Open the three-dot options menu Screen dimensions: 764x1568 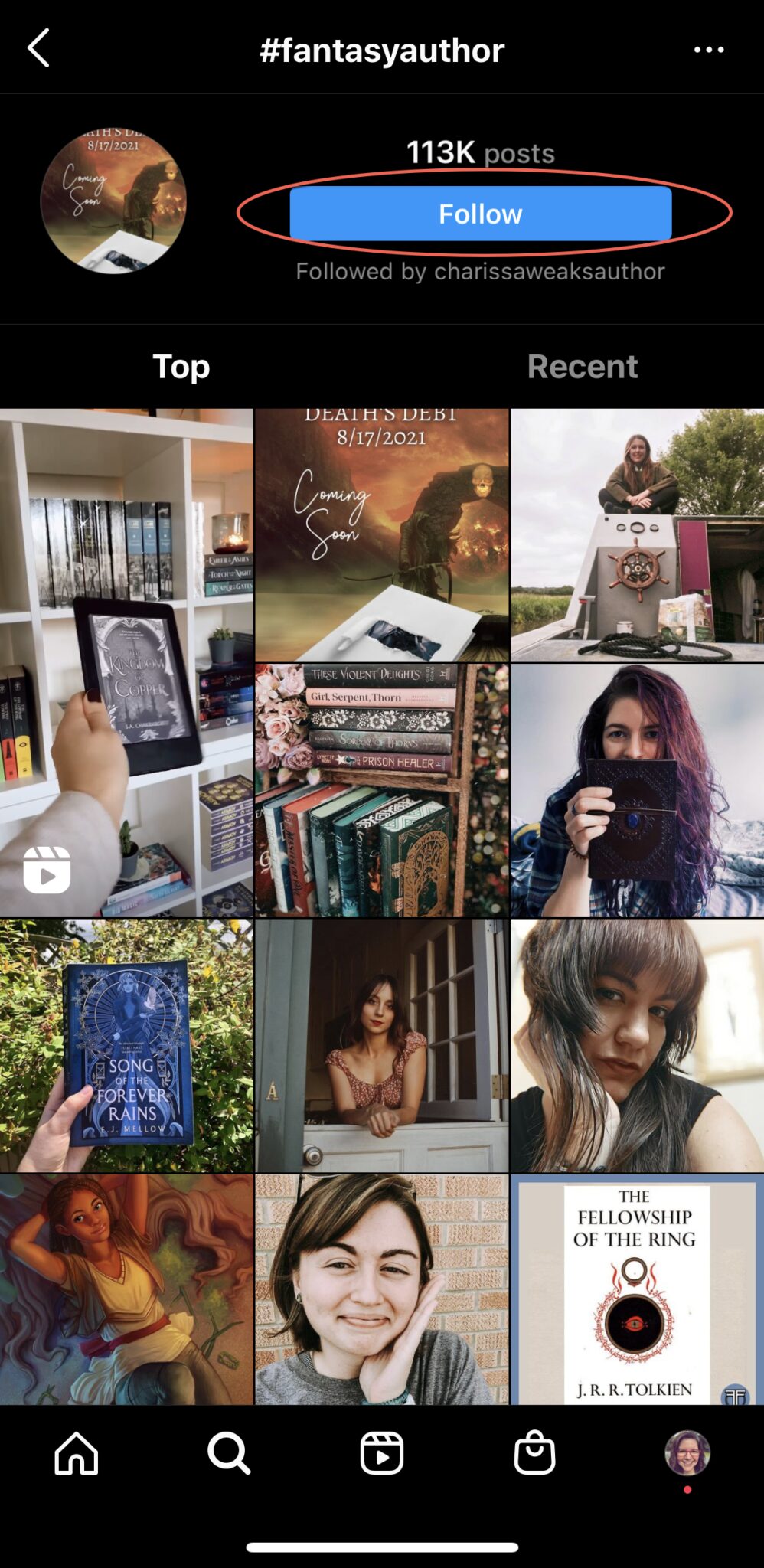click(x=708, y=50)
